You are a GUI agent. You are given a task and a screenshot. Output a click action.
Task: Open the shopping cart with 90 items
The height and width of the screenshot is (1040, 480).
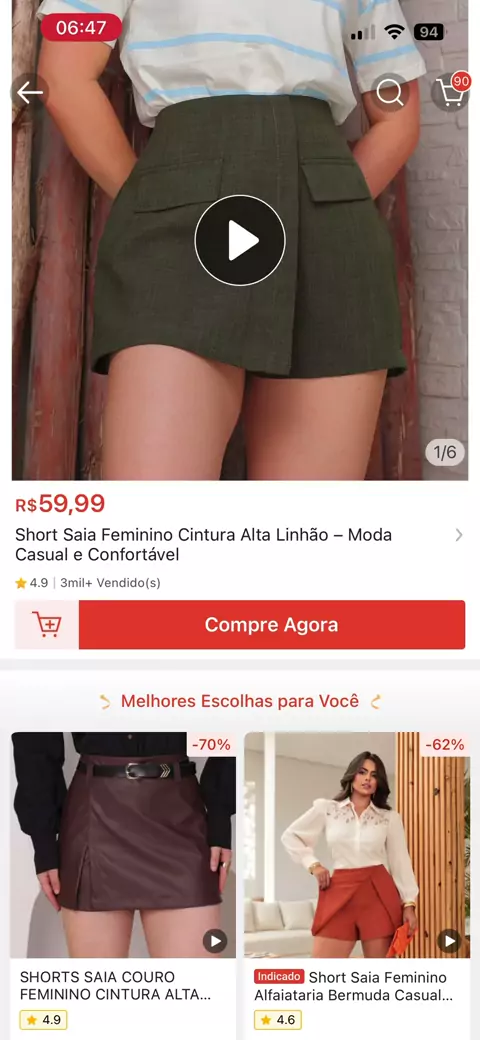451,92
